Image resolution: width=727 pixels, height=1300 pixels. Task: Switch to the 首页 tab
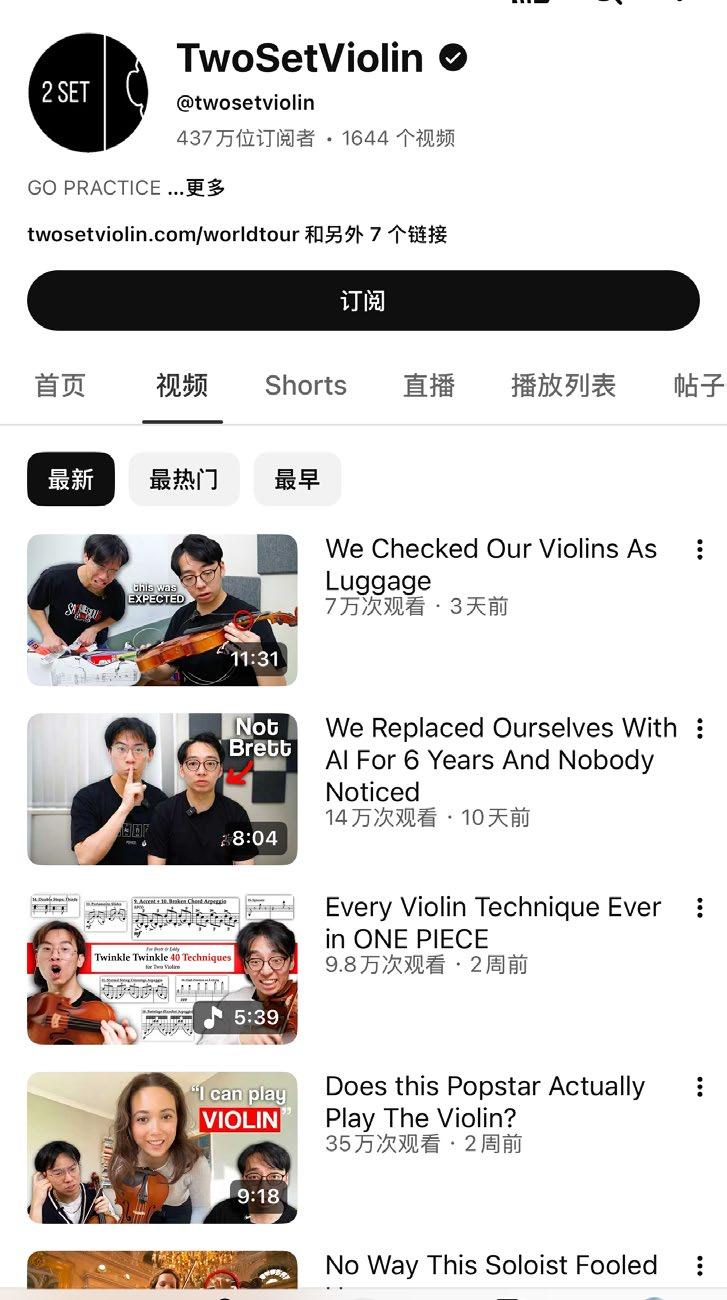point(60,386)
